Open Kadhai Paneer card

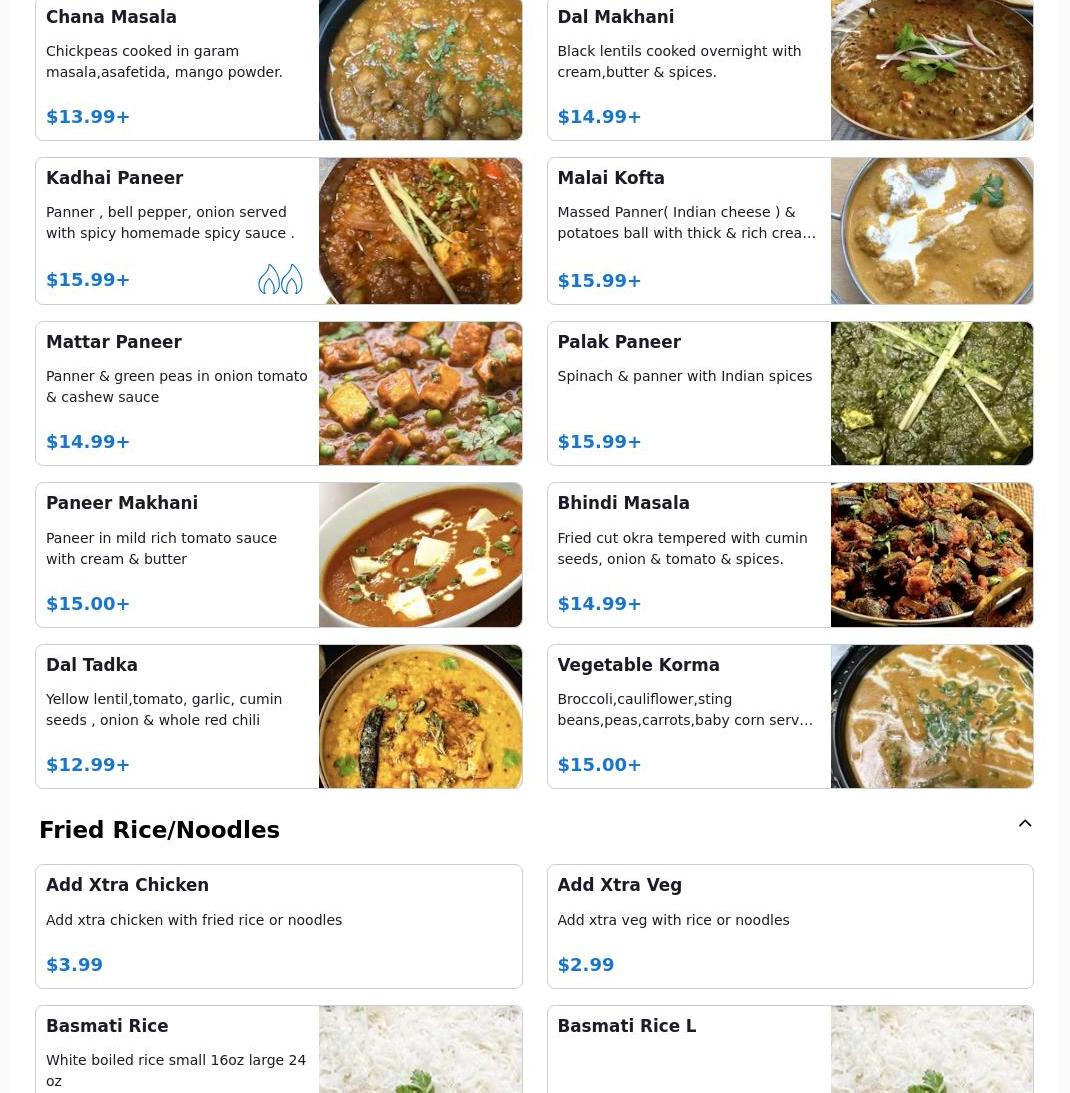click(278, 231)
